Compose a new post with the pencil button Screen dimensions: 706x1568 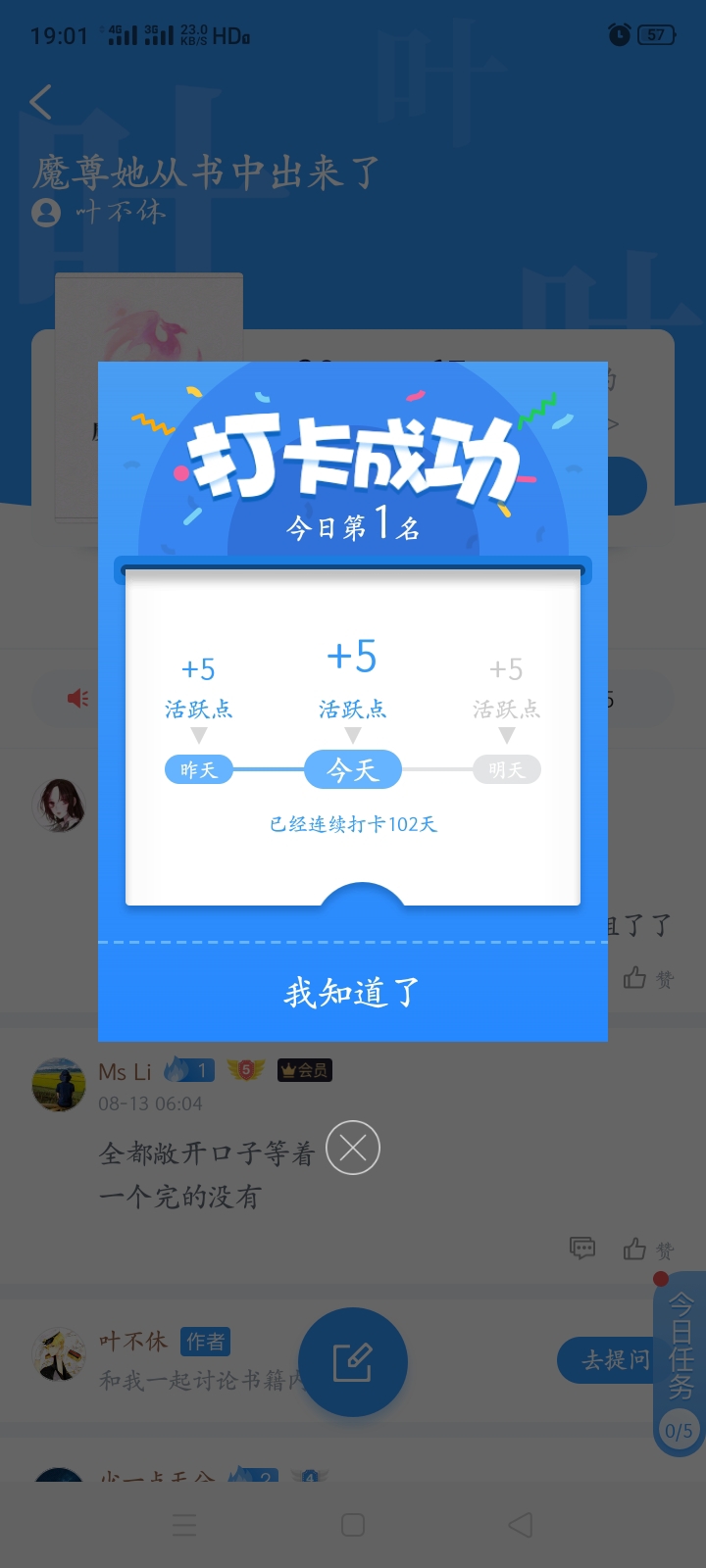(353, 1362)
